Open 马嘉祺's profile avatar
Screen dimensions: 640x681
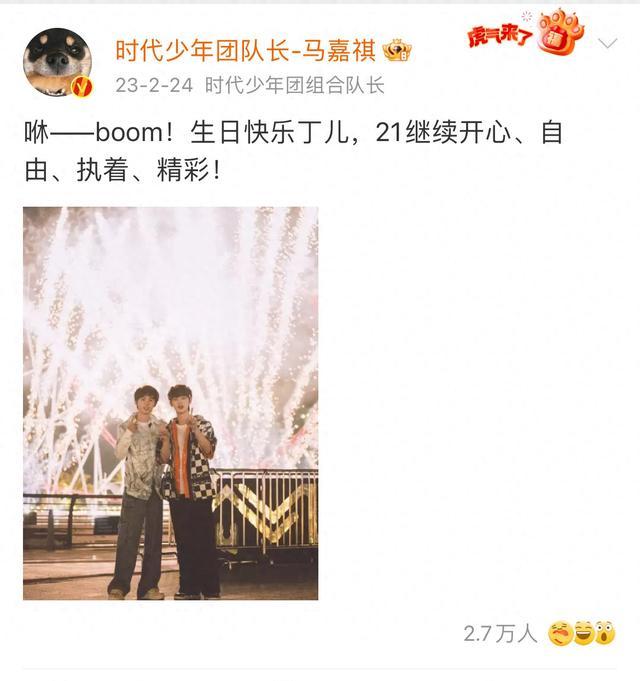pyautogui.click(x=57, y=62)
